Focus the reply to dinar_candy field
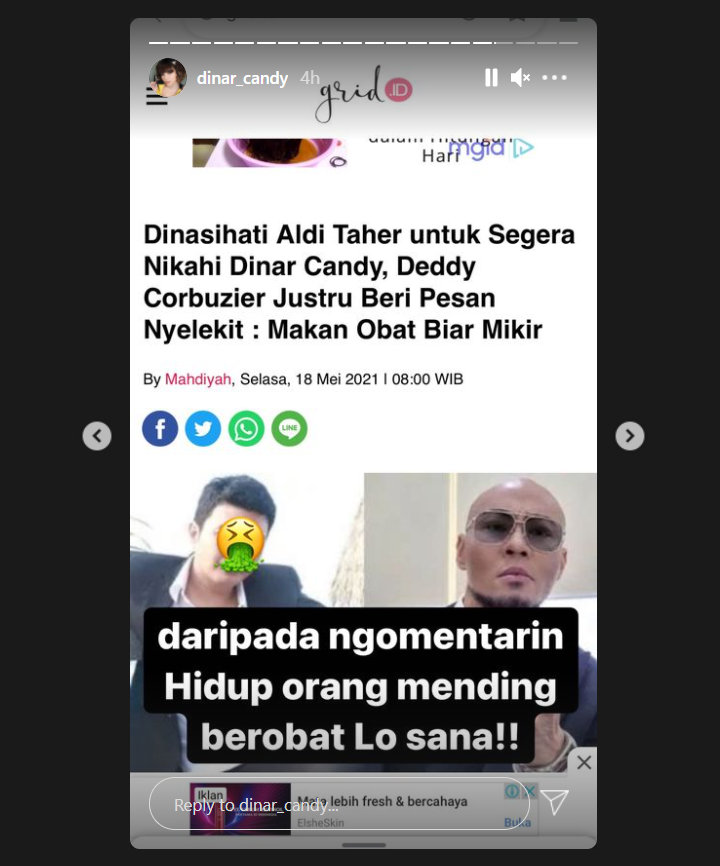The width and height of the screenshot is (720, 866). click(x=339, y=804)
